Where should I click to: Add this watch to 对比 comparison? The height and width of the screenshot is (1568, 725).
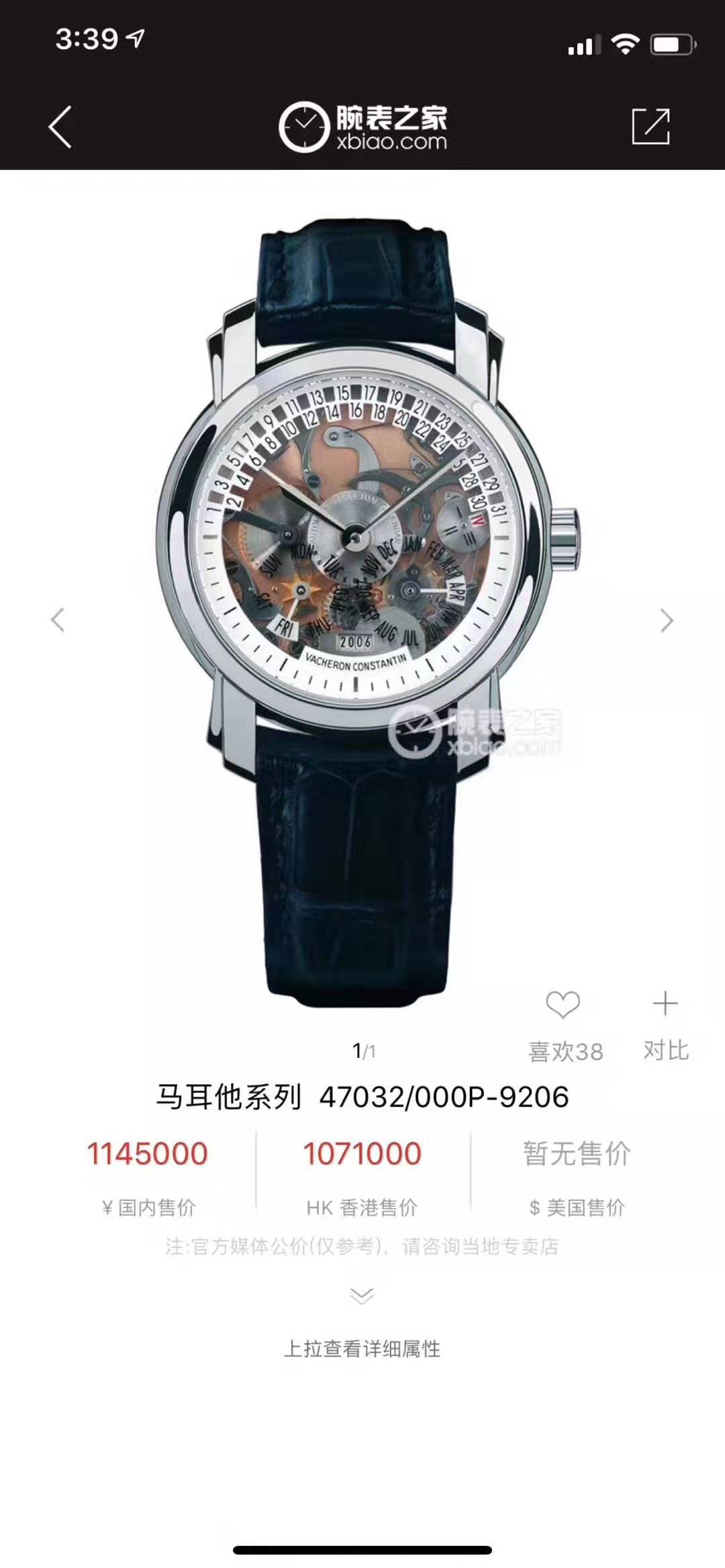[x=665, y=1004]
